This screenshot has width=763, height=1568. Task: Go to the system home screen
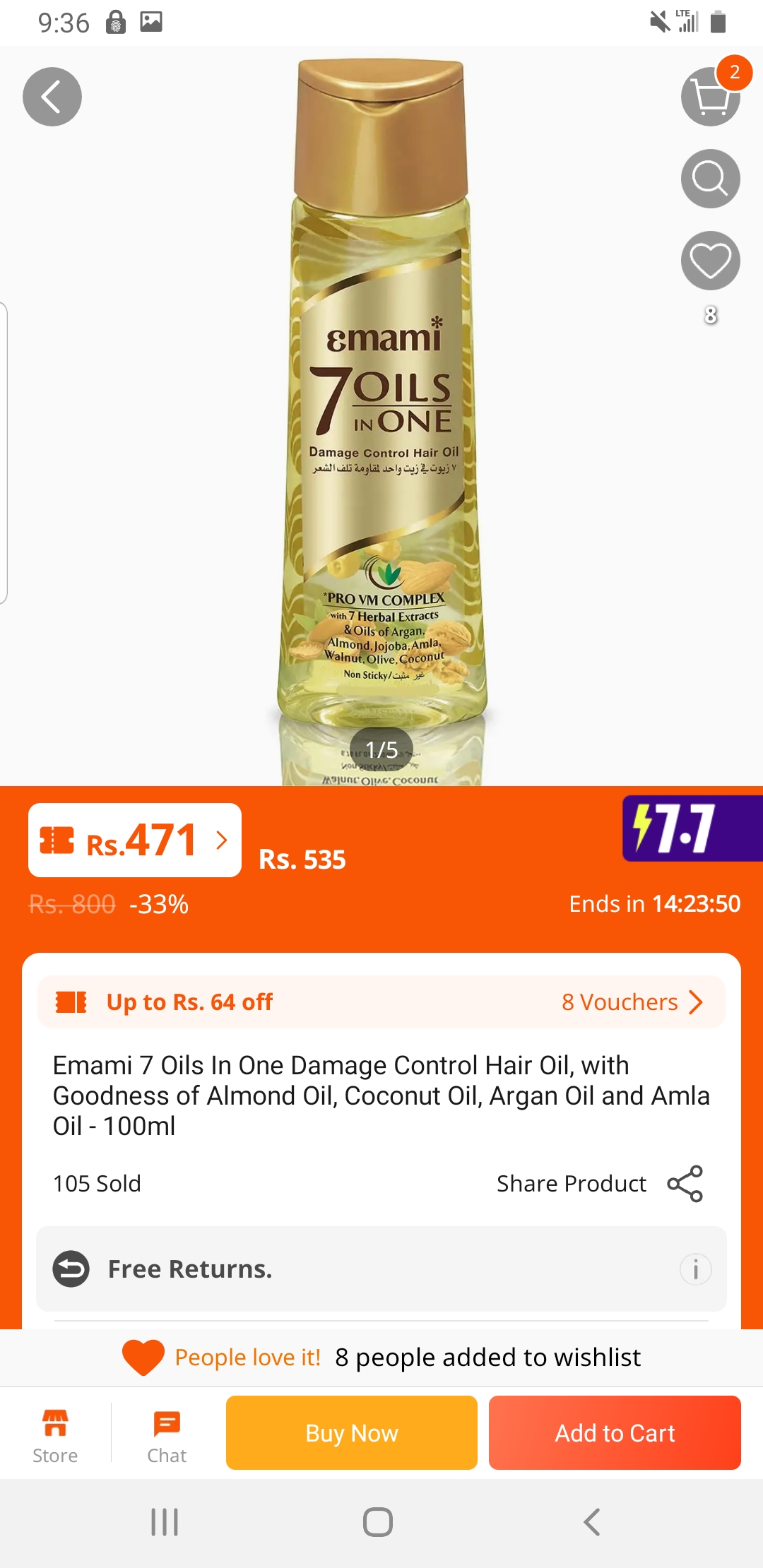(x=378, y=1522)
